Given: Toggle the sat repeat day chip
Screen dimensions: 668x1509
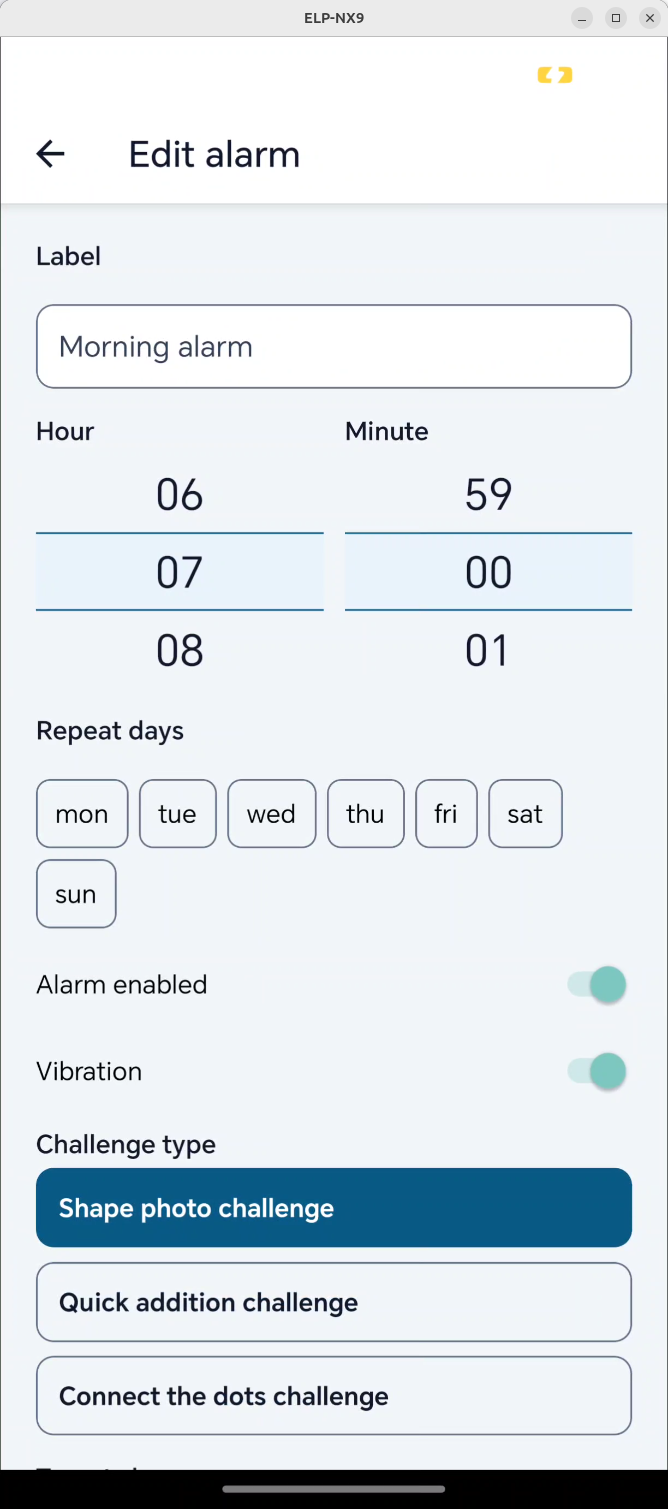Looking at the screenshot, I should click(x=525, y=814).
